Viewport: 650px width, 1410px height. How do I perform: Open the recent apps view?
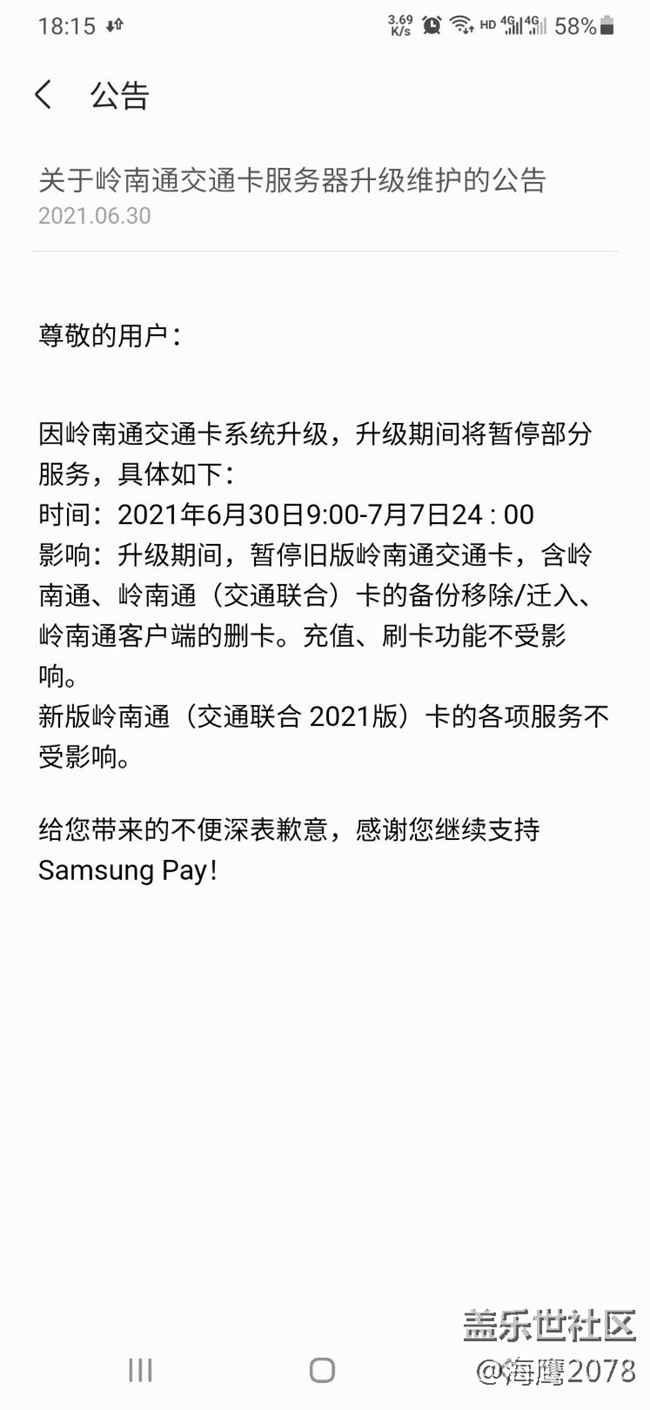(140, 1370)
